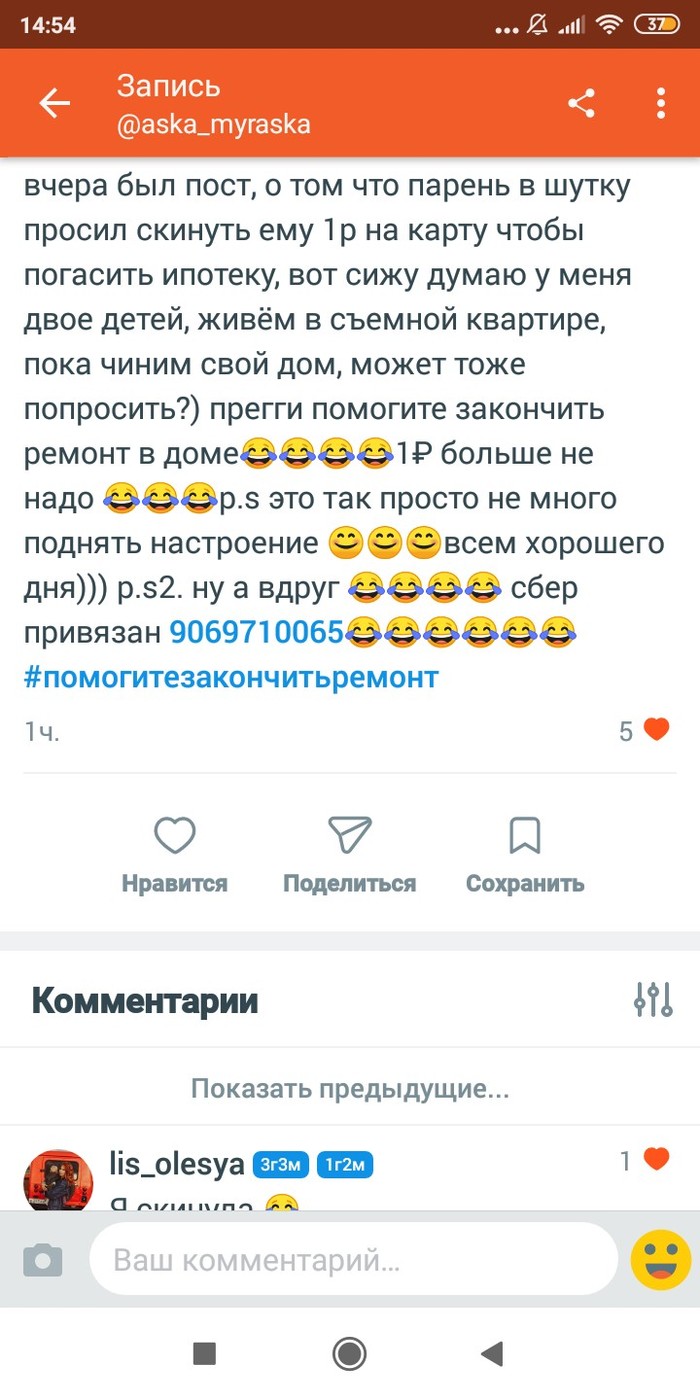Like the comment by lis_olesya
Screen dimensions: 700x1400
pos(656,1160)
